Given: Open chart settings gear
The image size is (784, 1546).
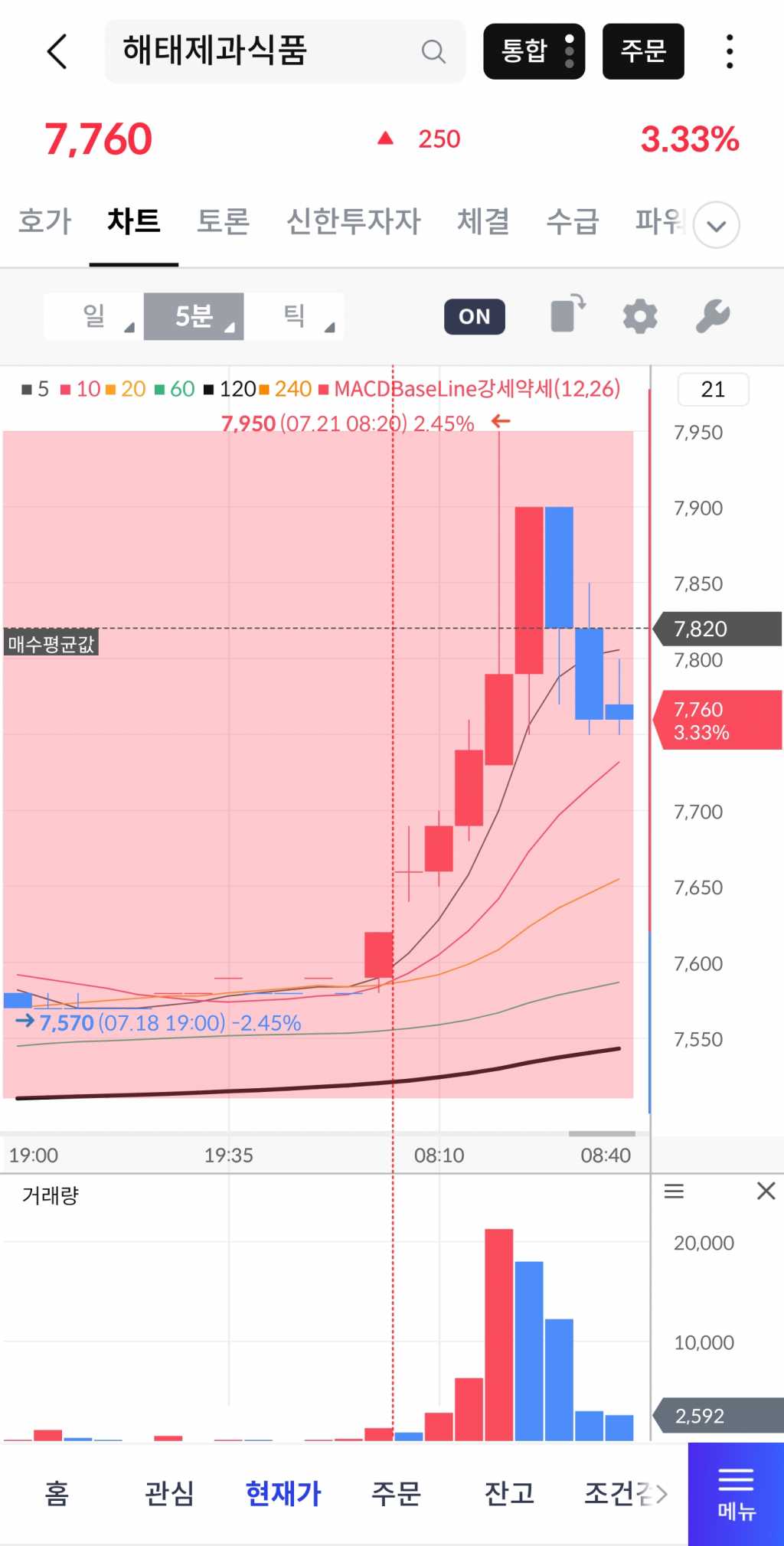Looking at the screenshot, I should (640, 316).
